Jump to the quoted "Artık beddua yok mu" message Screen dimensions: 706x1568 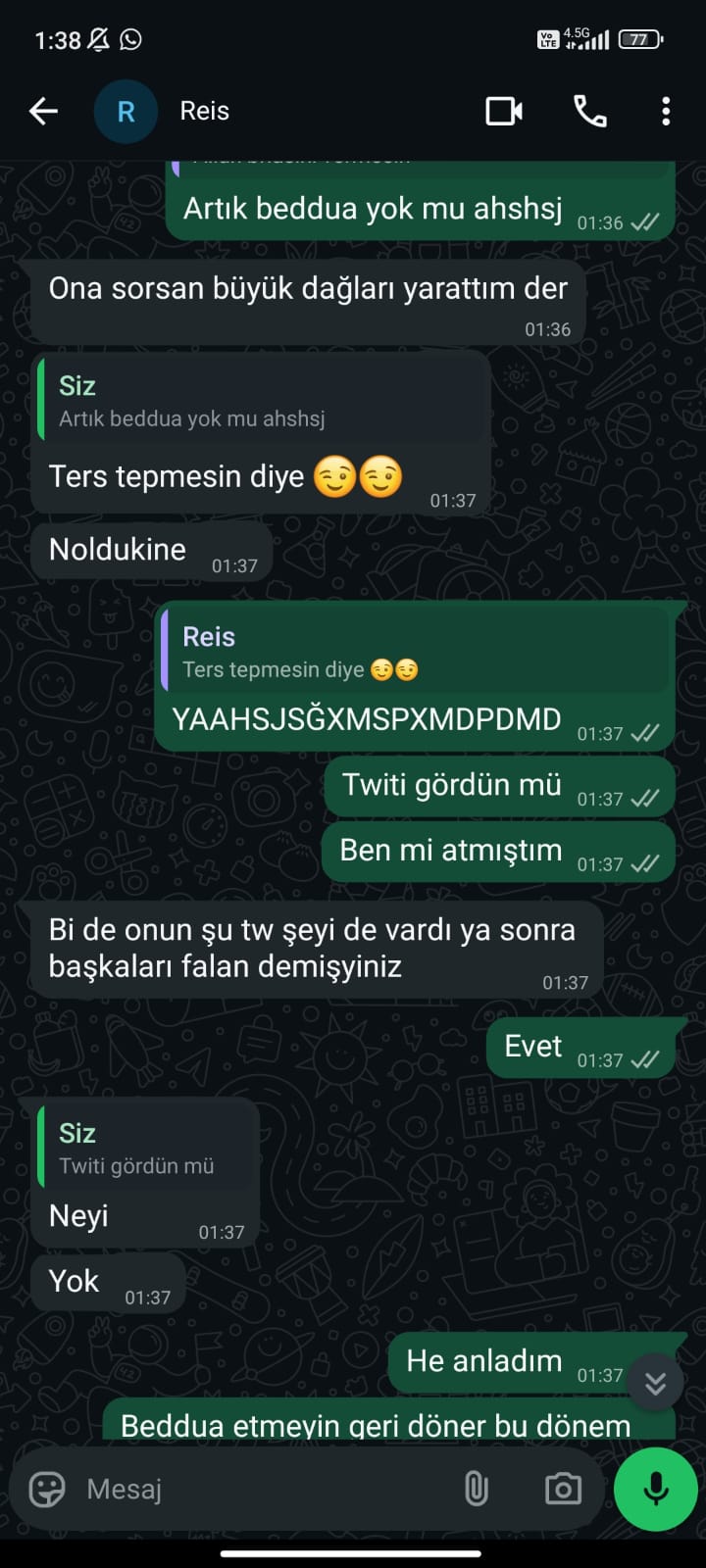(261, 402)
